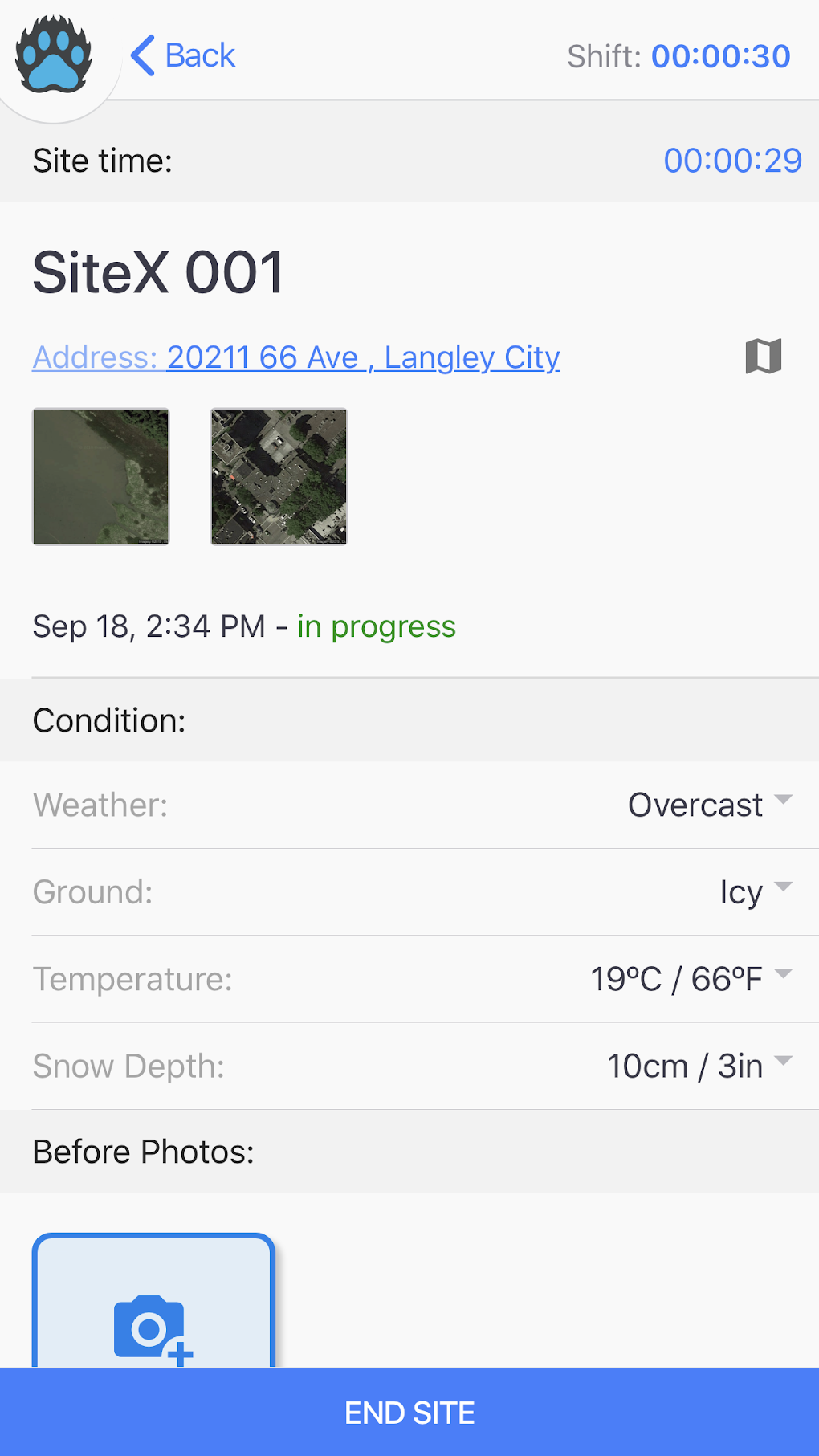Open the map icon beside the address

coord(763,356)
